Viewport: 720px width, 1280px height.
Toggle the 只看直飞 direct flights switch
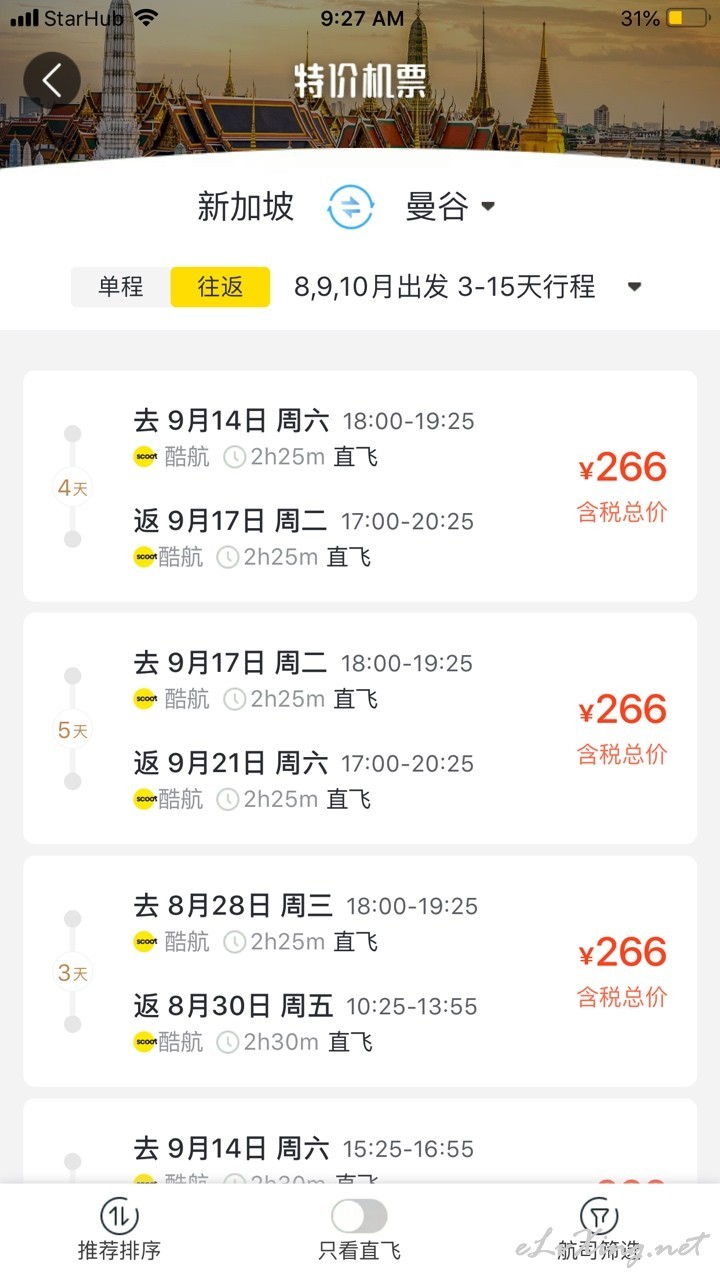(359, 1217)
